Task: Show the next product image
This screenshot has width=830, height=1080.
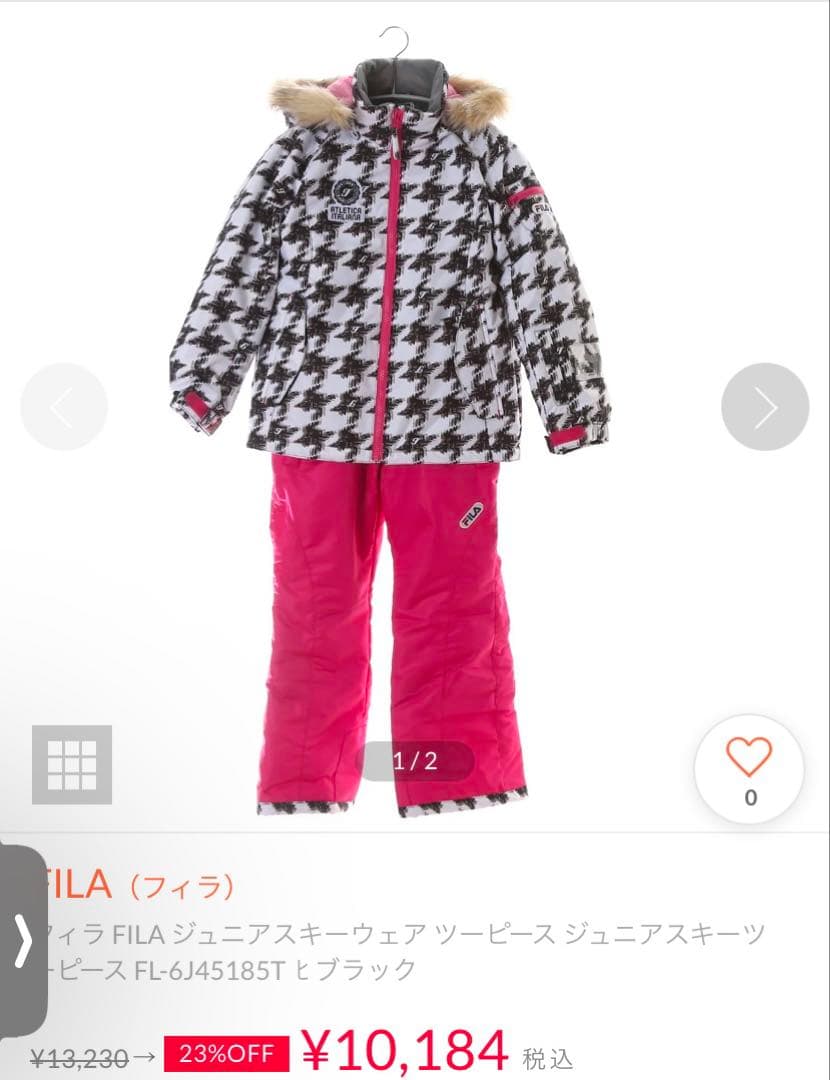Action: (x=765, y=407)
